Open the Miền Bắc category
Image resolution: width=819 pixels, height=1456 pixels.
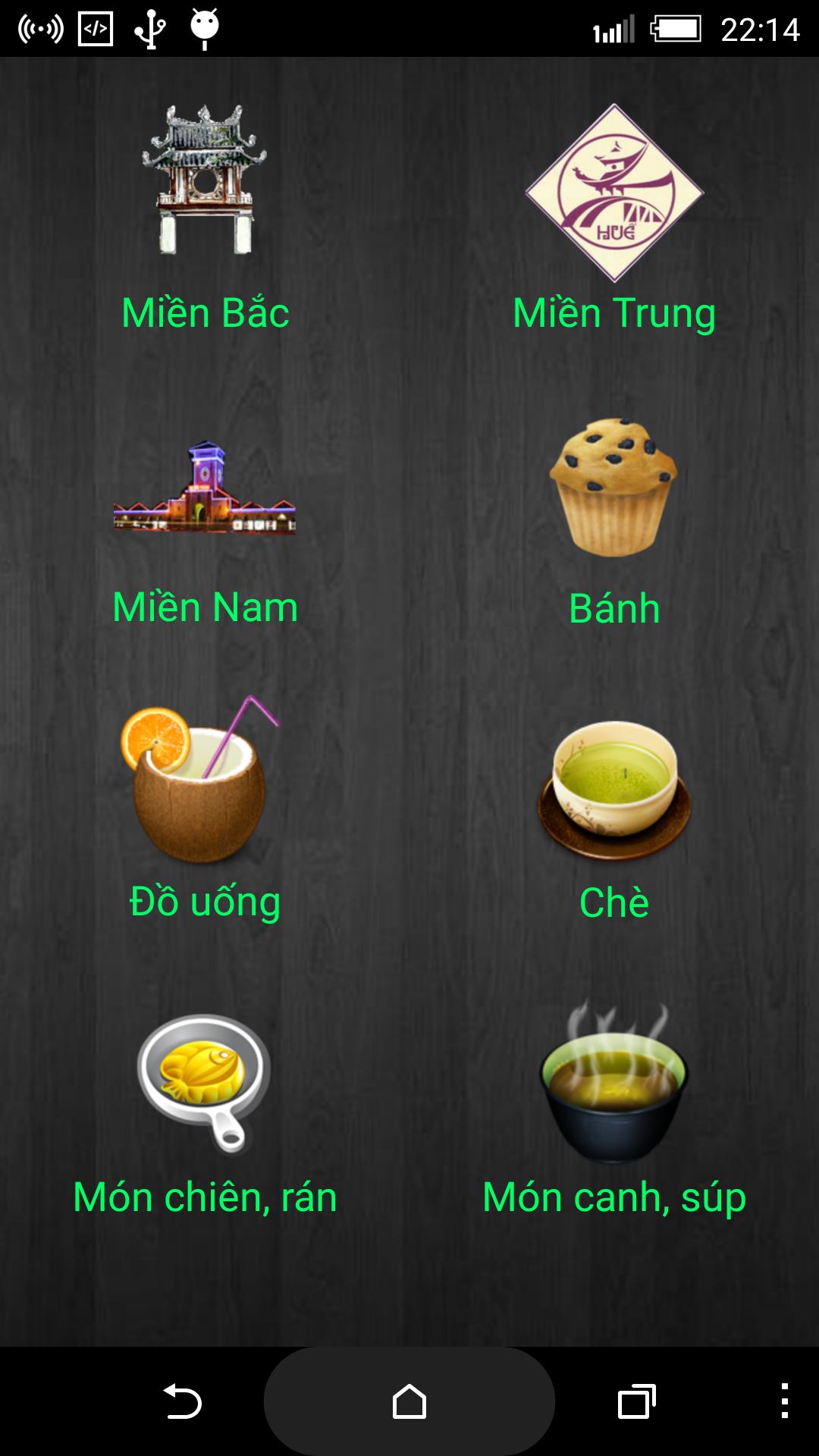click(x=205, y=220)
